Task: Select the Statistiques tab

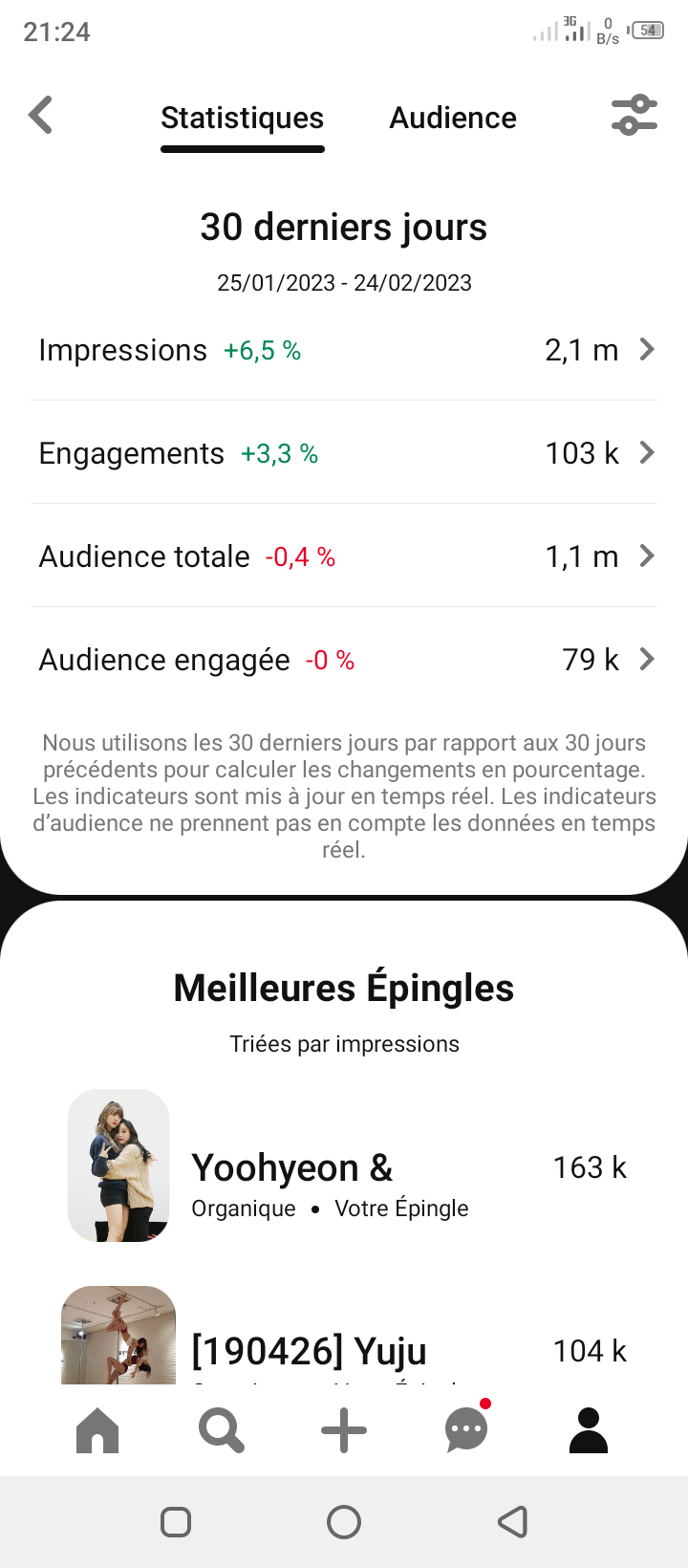Action: [243, 118]
